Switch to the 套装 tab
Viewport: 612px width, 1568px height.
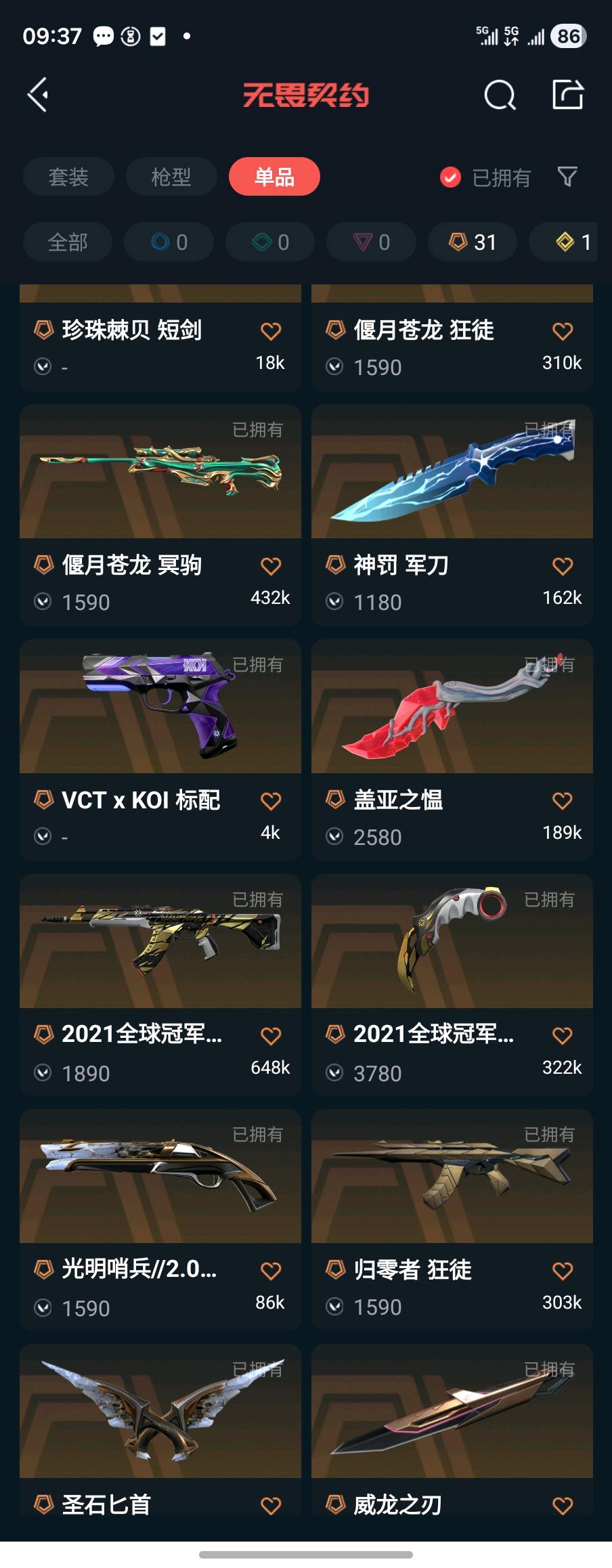pyautogui.click(x=68, y=177)
